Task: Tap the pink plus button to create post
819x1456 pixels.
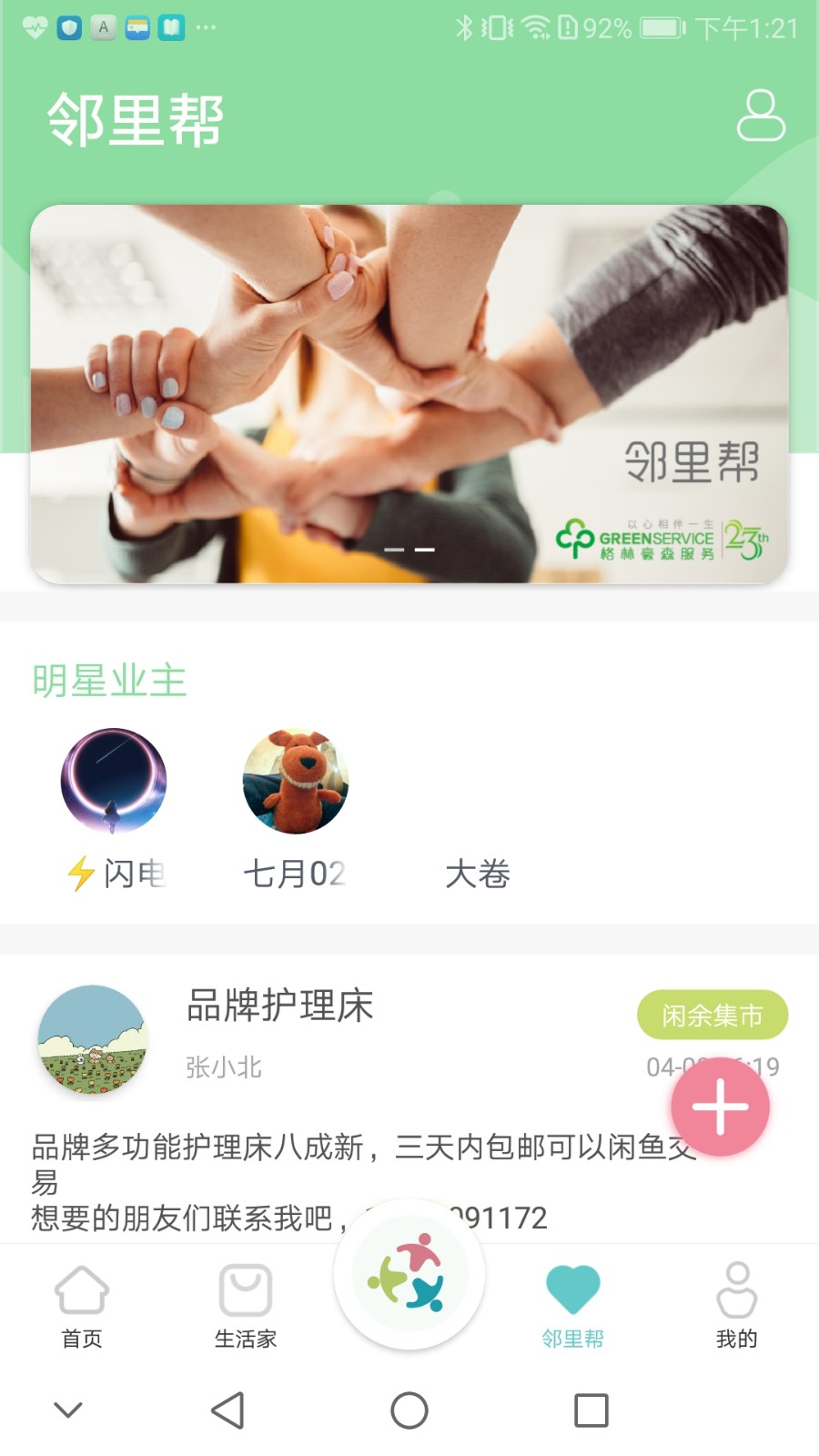Action: coord(720,1107)
